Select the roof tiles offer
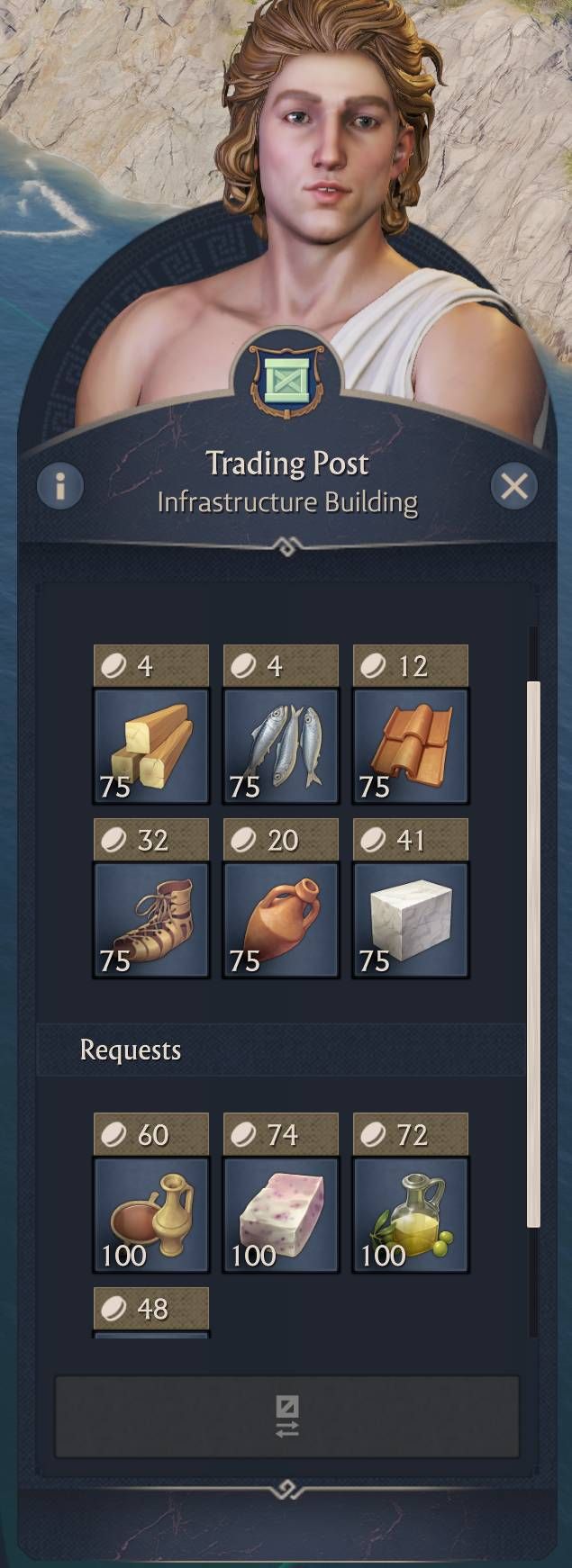Image resolution: width=572 pixels, height=1568 pixels. point(411,745)
